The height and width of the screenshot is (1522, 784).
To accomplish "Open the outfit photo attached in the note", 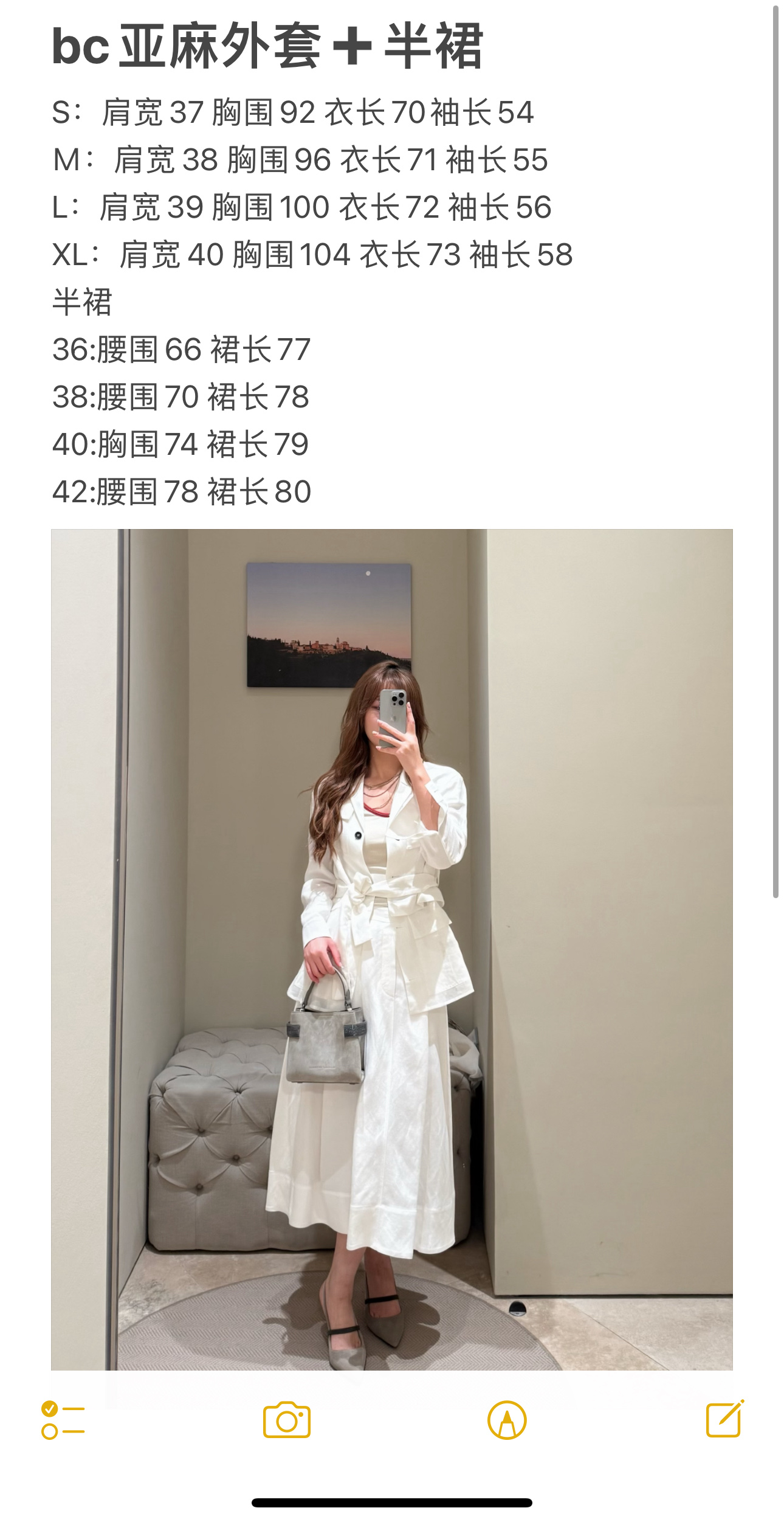I will 392,949.
